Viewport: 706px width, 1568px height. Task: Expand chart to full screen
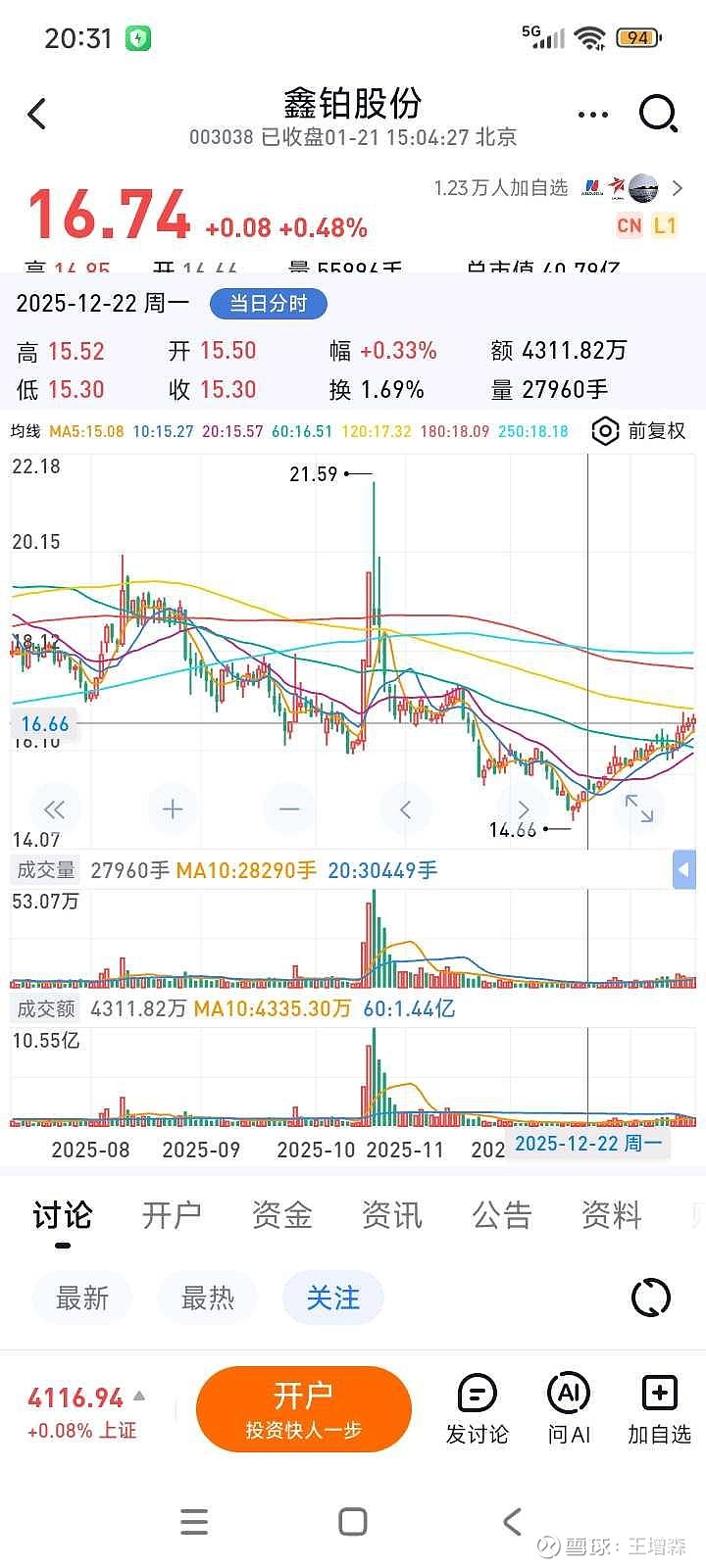coord(639,809)
